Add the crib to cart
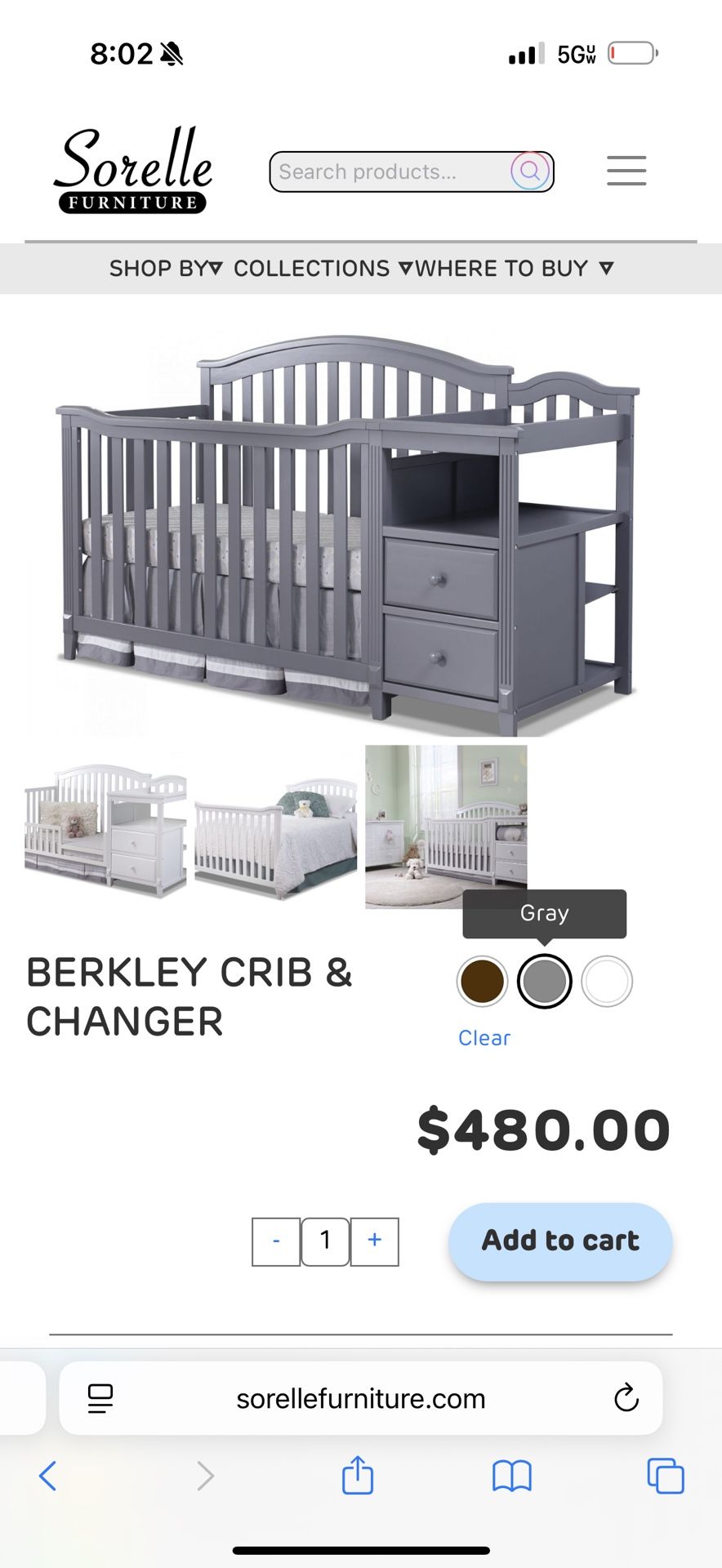 (x=560, y=1241)
